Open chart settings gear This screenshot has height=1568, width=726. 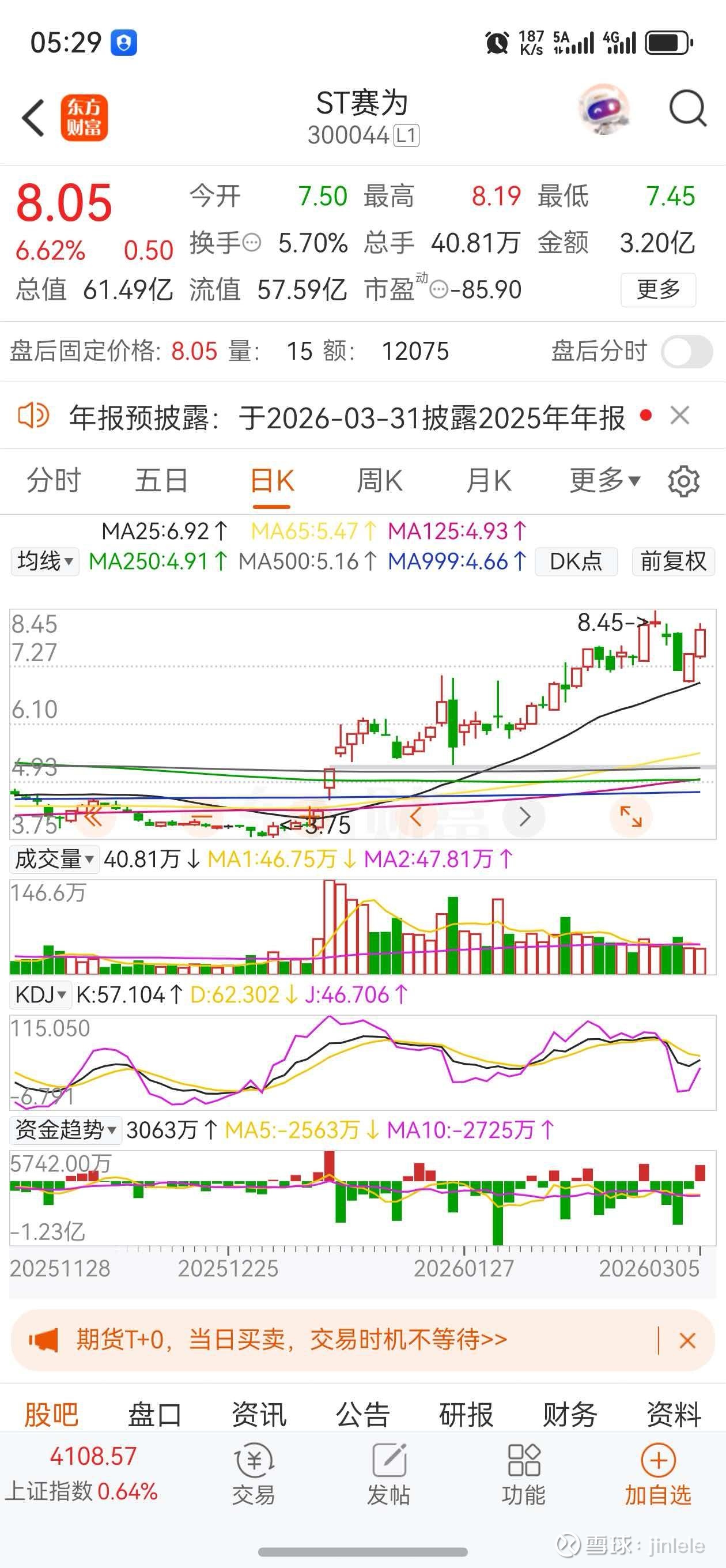(x=683, y=481)
